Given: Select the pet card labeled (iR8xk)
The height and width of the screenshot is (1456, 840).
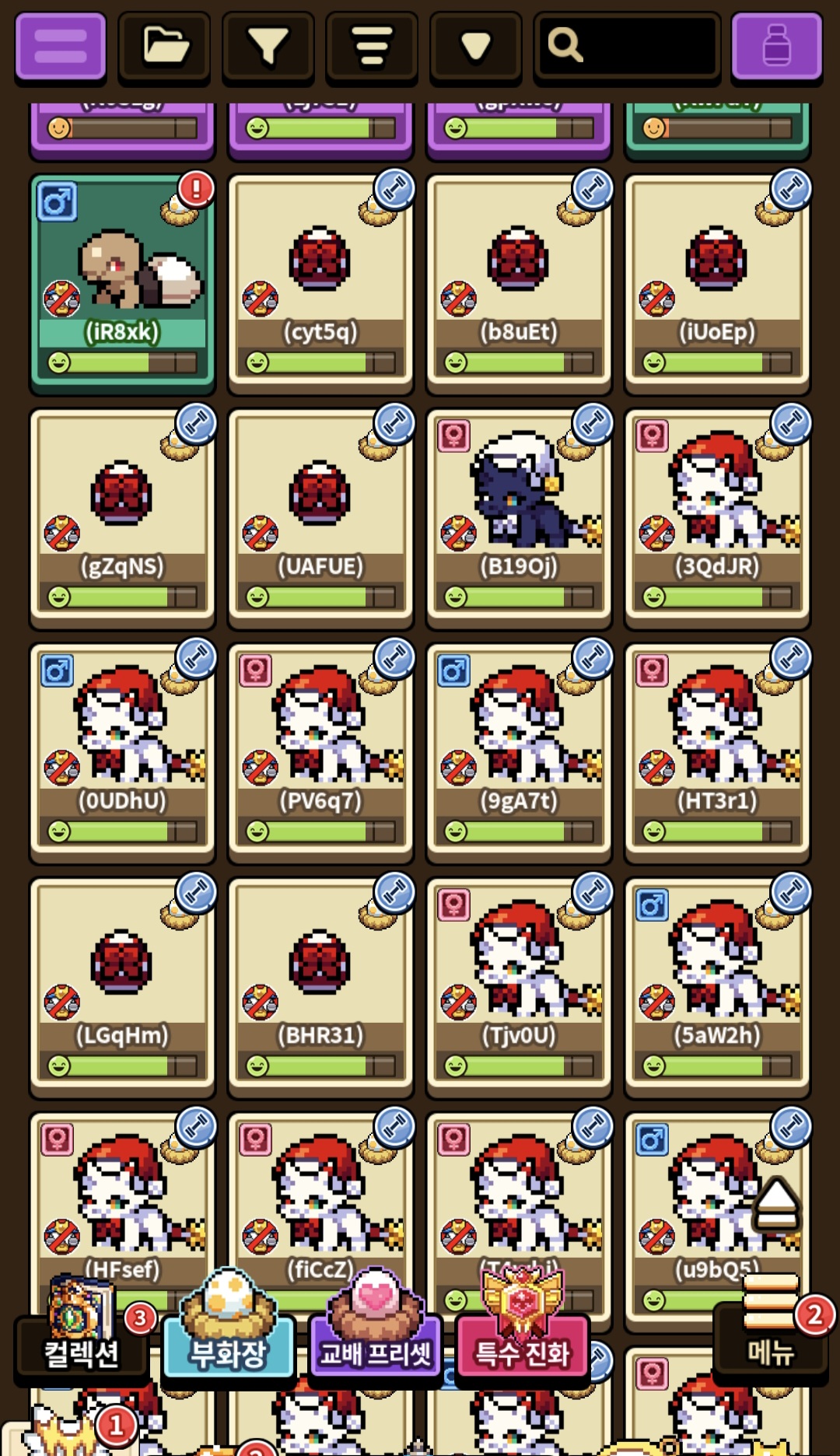Looking at the screenshot, I should [x=122, y=280].
